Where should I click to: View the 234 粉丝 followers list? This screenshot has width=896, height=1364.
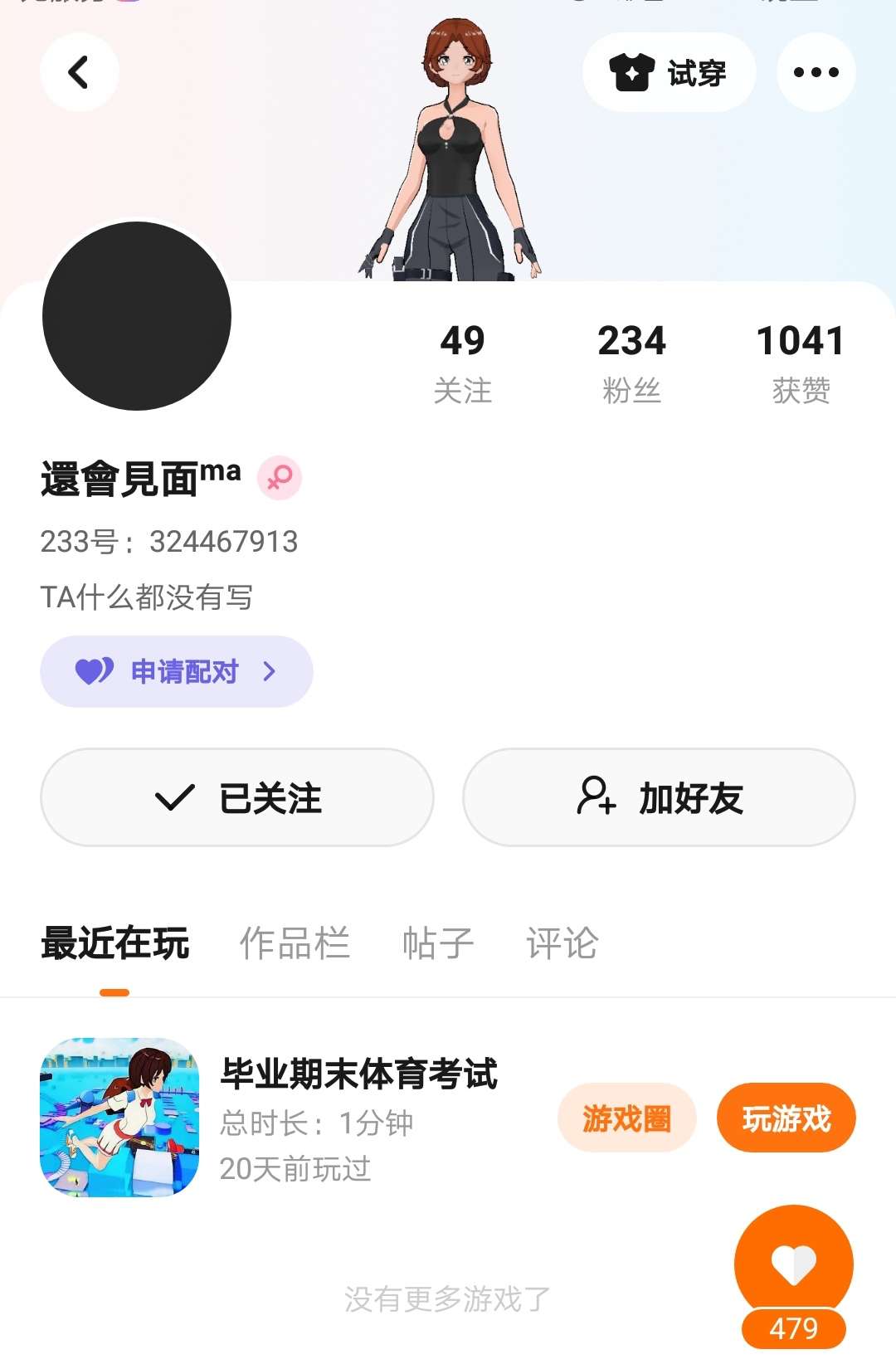click(631, 363)
